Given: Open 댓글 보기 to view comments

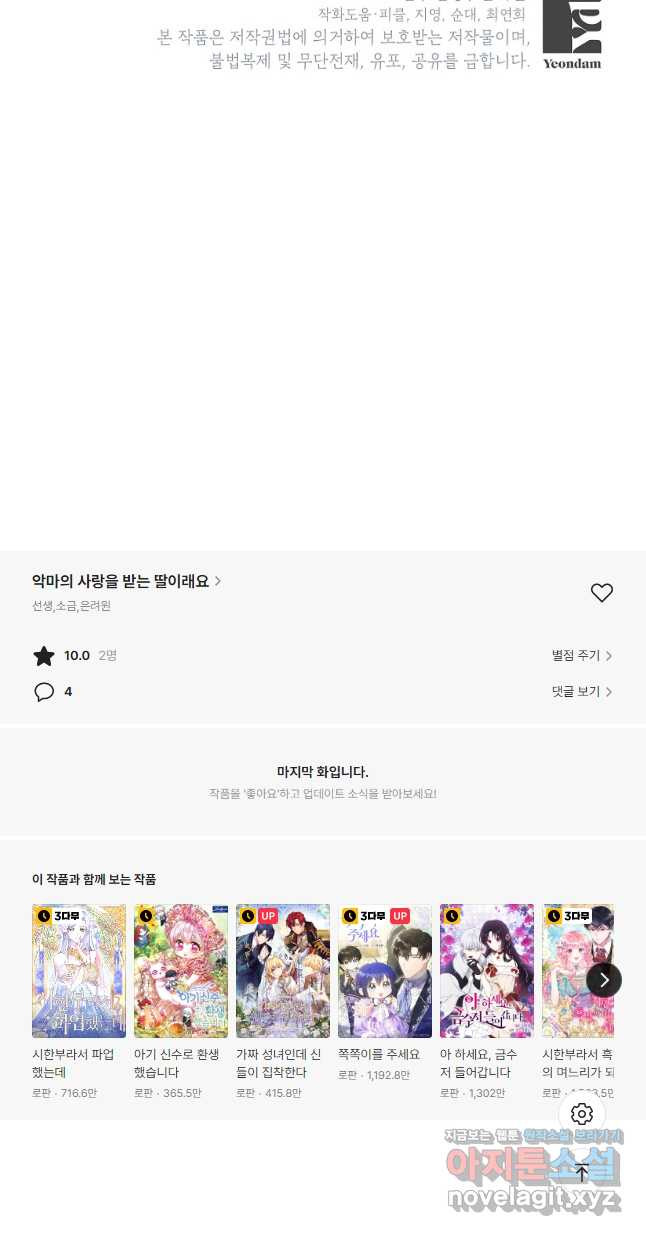Looking at the screenshot, I should [x=581, y=692].
